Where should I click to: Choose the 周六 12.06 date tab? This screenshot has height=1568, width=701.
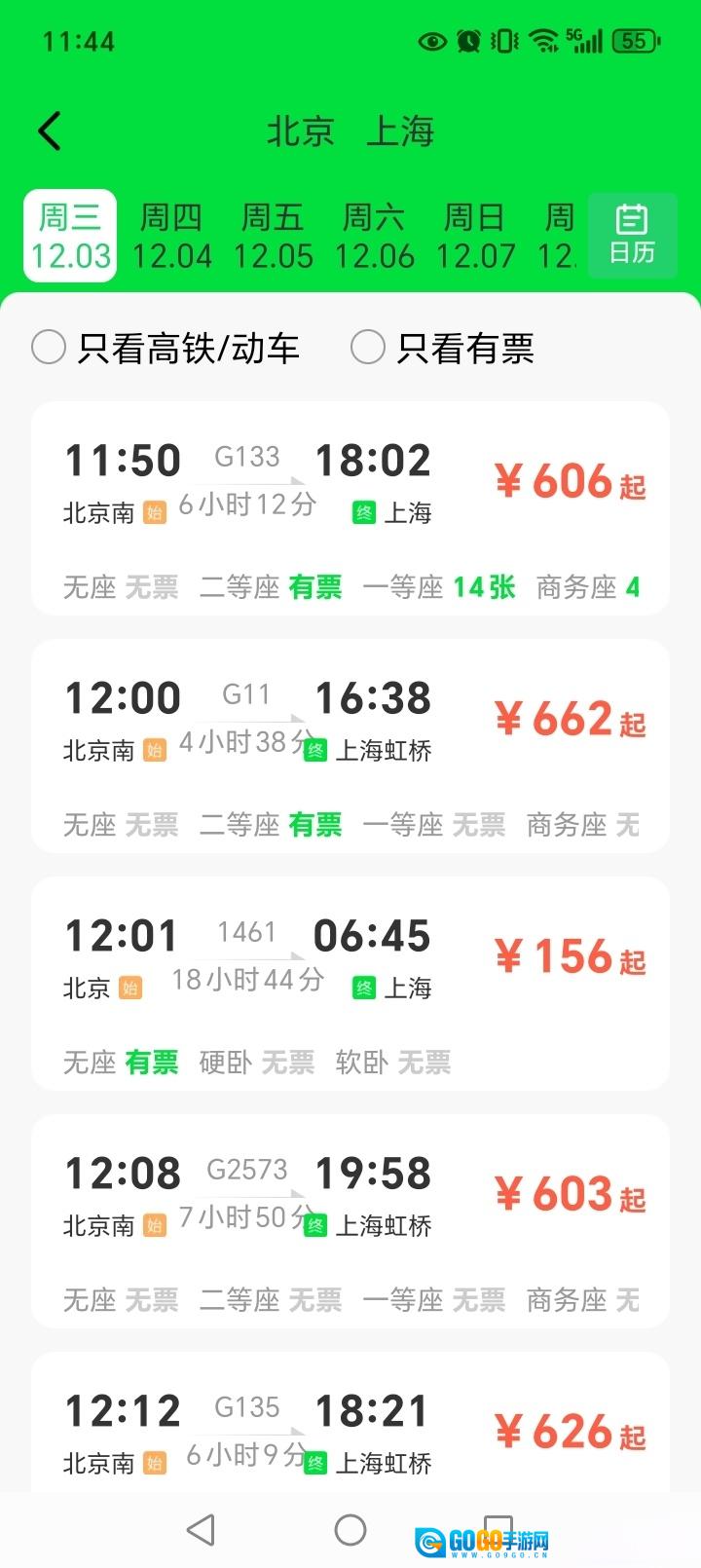pyautogui.click(x=374, y=237)
